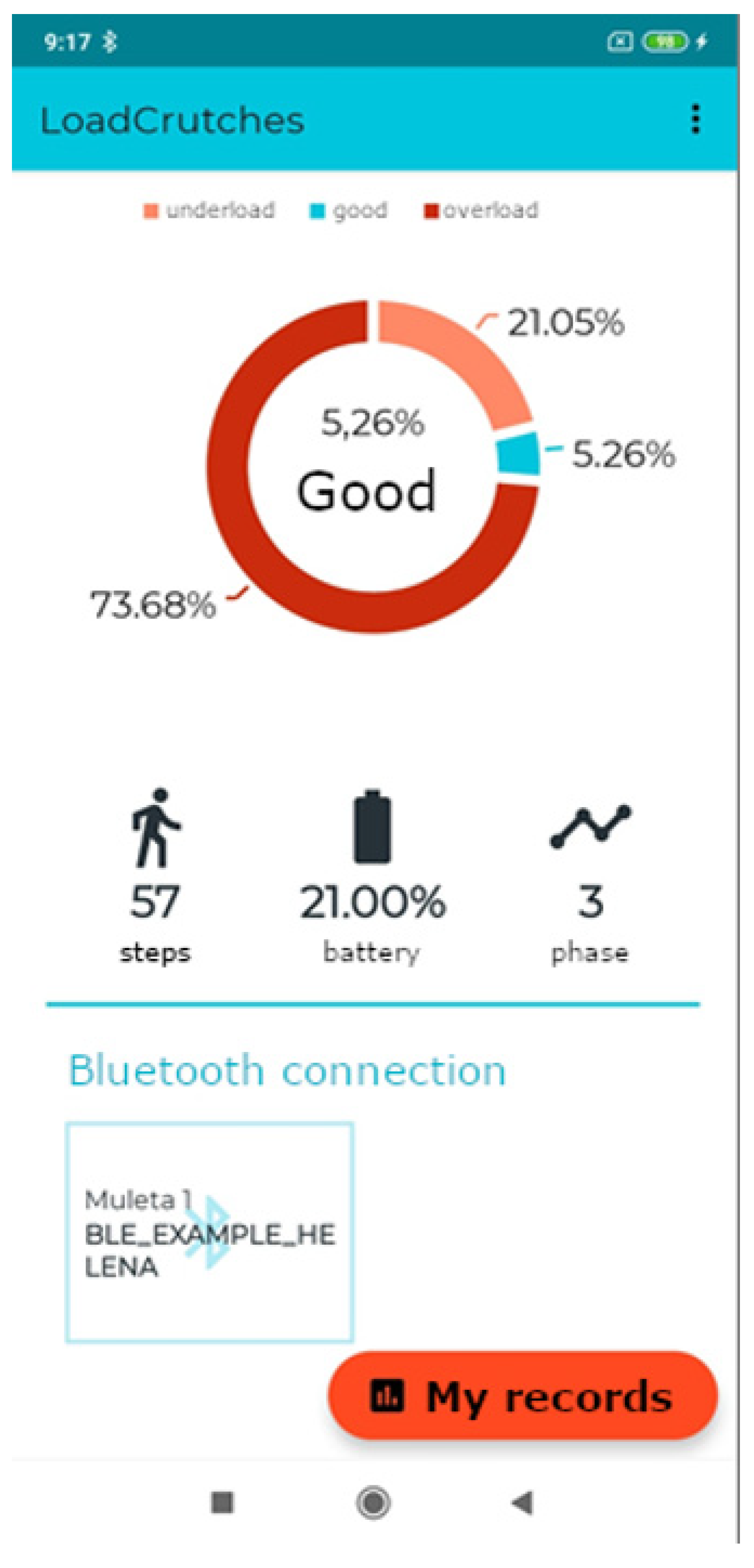
Task: Go back using the system back button
Action: (x=523, y=1503)
